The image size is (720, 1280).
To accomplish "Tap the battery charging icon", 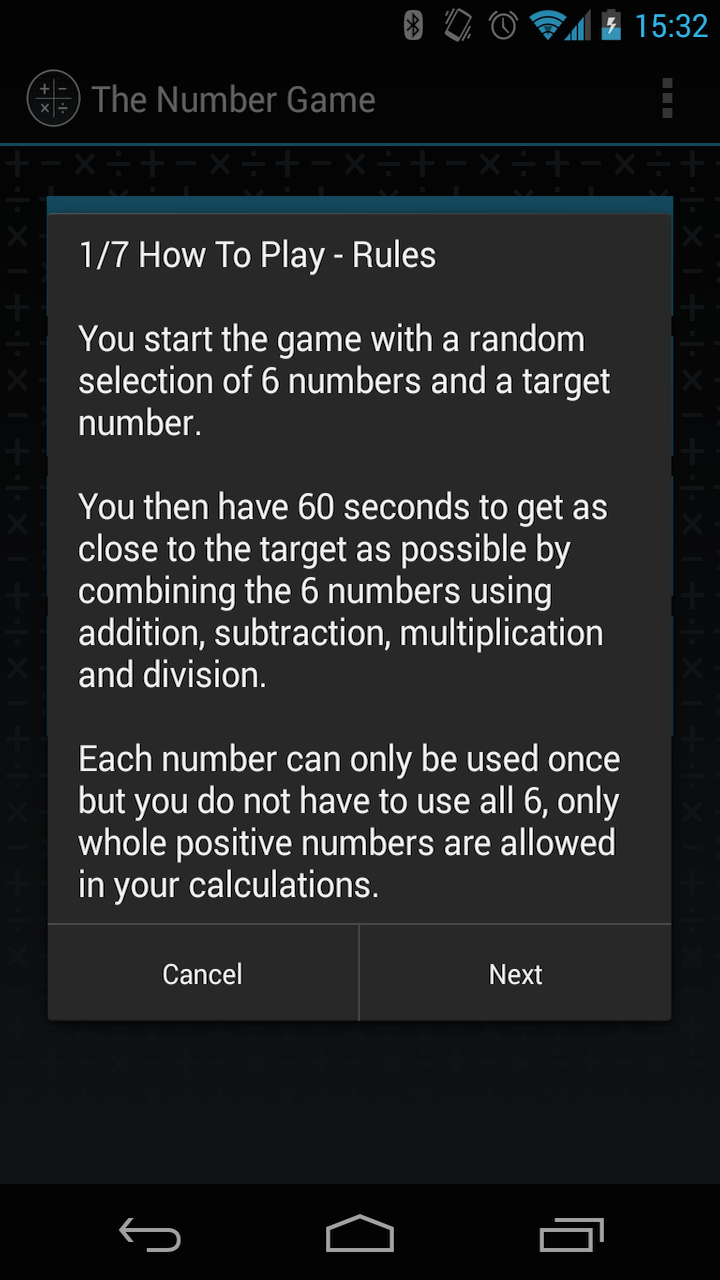I will pos(611,25).
